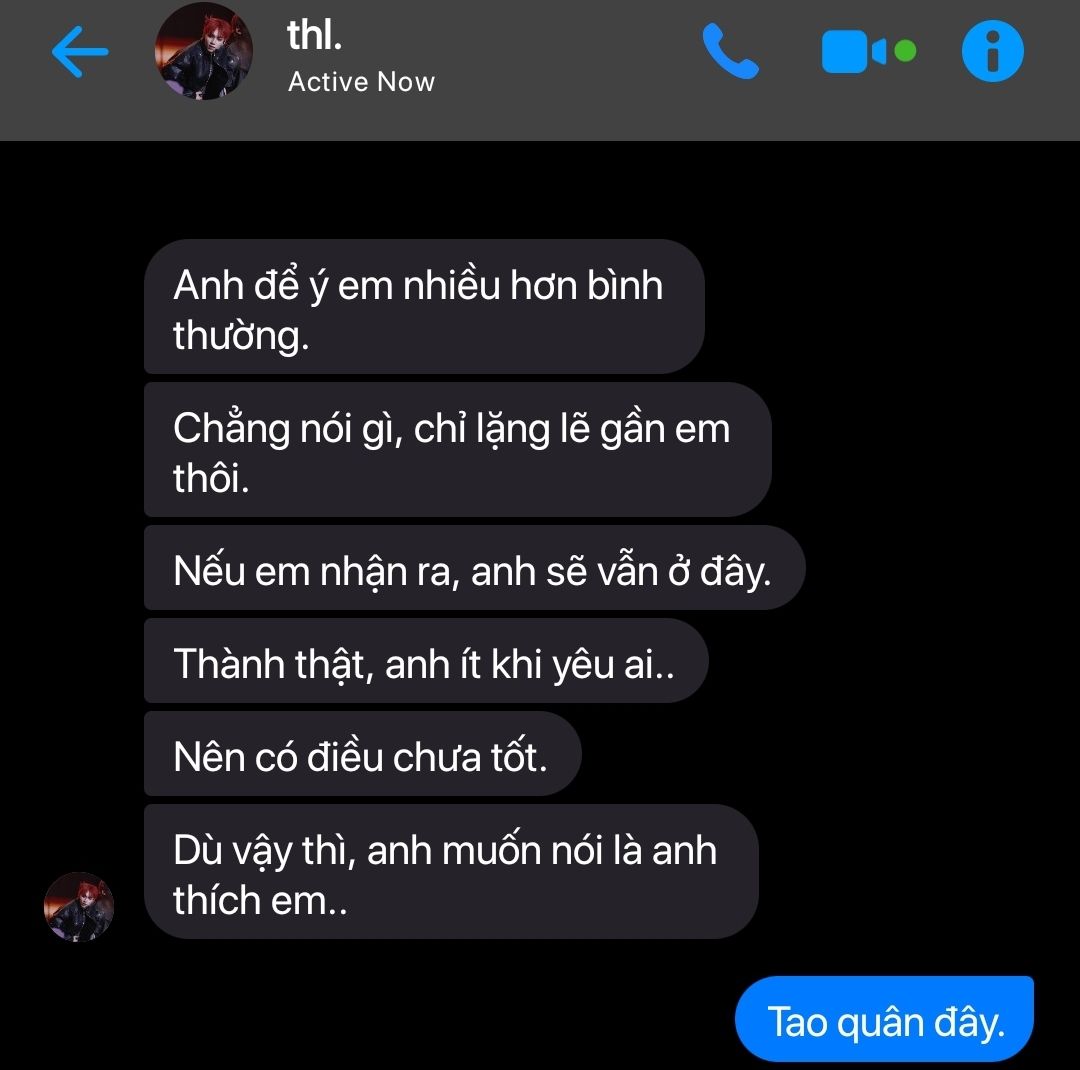Open conversation info details
The height and width of the screenshot is (1070, 1080).
coord(992,52)
